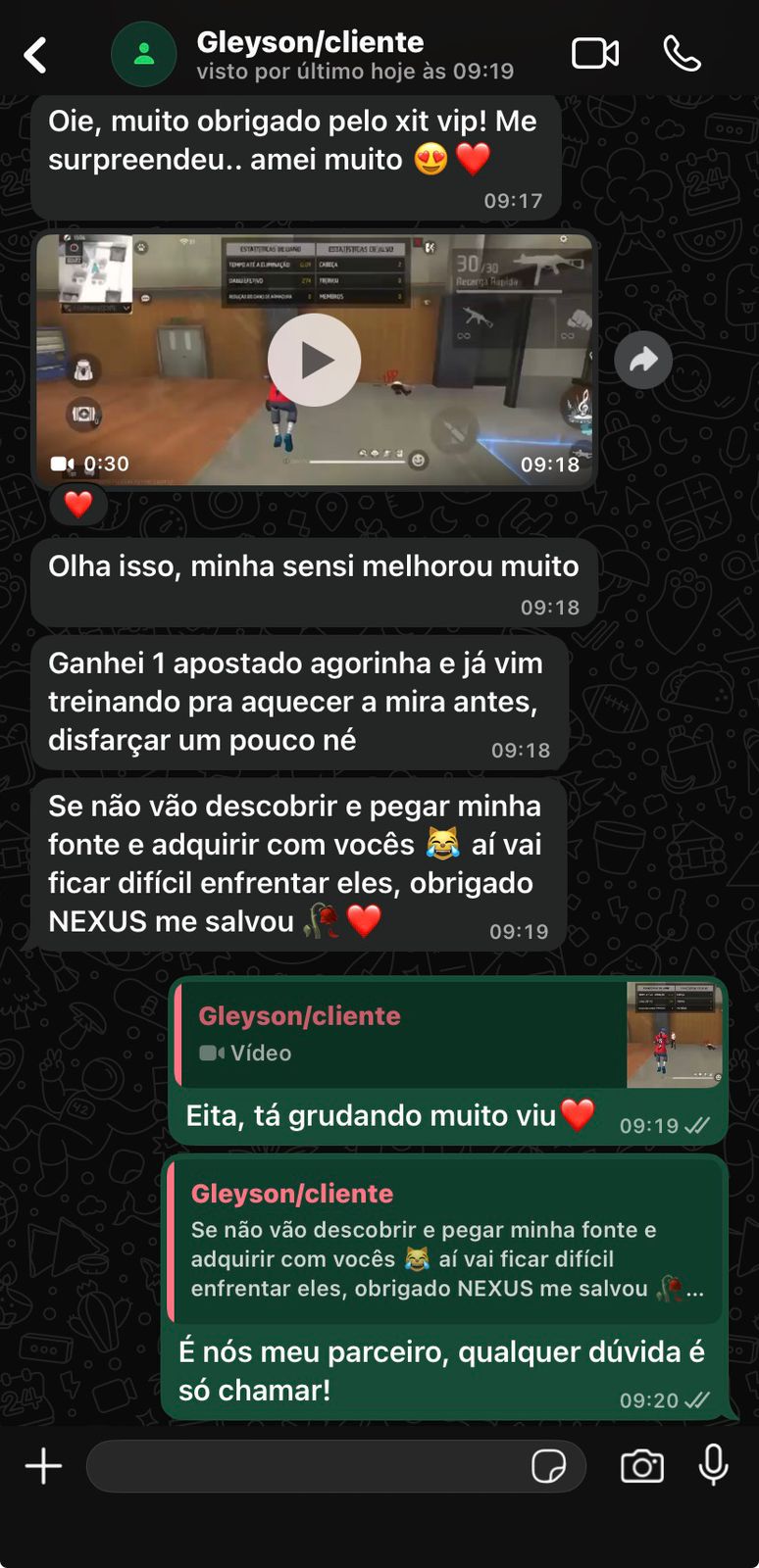Play the 0:30 video message

314,360
